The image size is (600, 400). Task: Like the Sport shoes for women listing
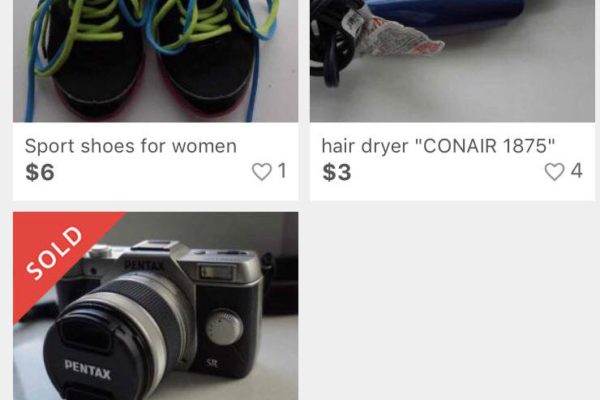pyautogui.click(x=262, y=172)
